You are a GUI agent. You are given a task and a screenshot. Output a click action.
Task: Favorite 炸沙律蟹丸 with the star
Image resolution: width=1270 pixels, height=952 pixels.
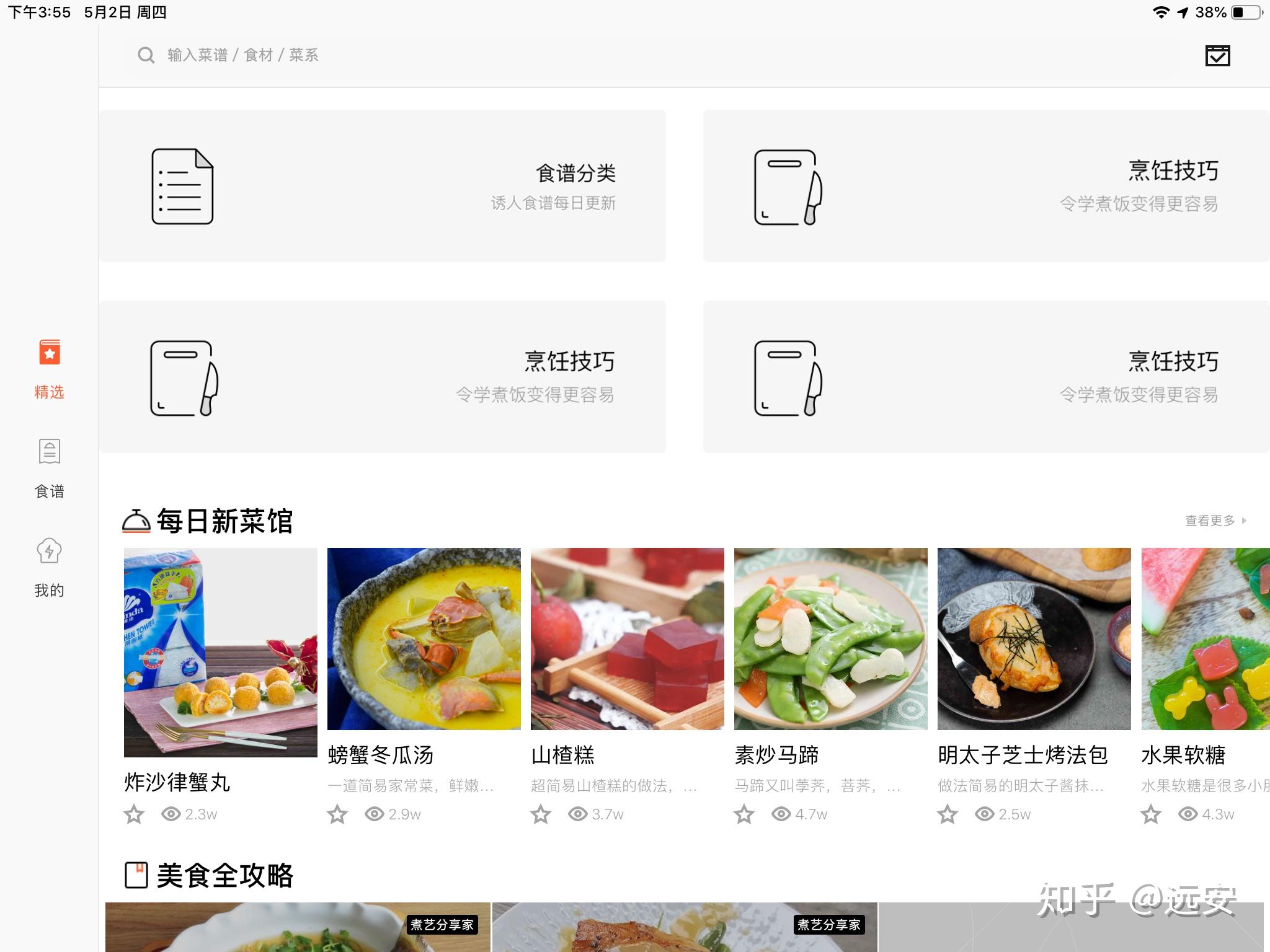pyautogui.click(x=134, y=814)
